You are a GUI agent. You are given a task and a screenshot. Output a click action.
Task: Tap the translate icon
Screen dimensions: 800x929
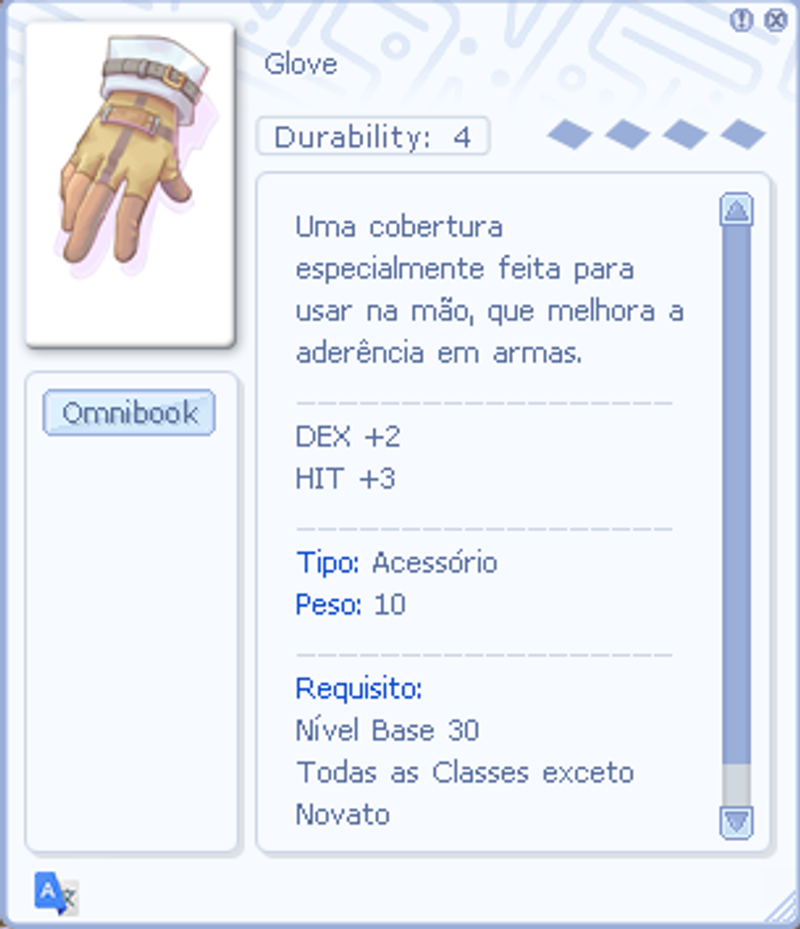tap(54, 892)
